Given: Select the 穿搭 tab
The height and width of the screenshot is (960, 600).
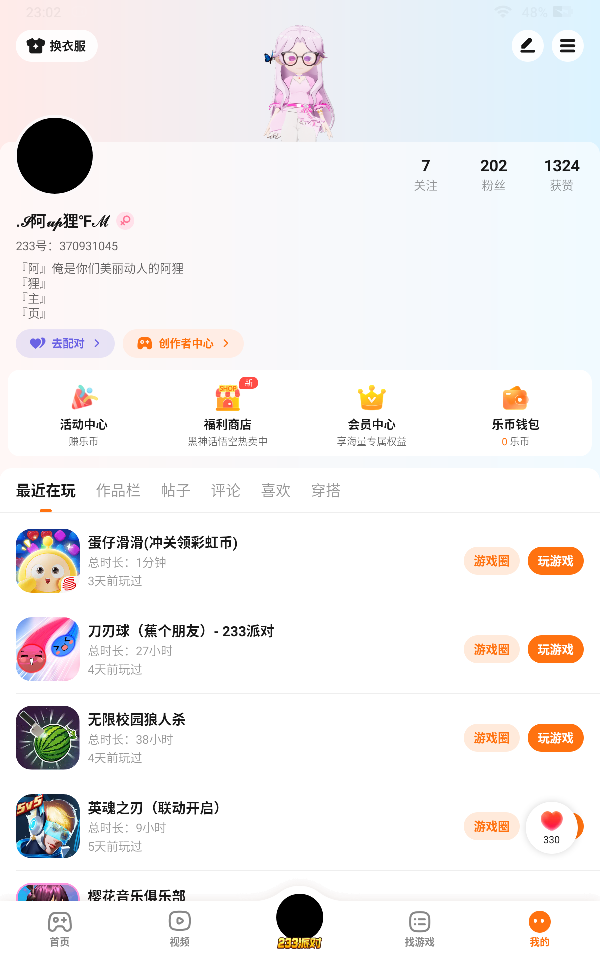Looking at the screenshot, I should [x=326, y=490].
